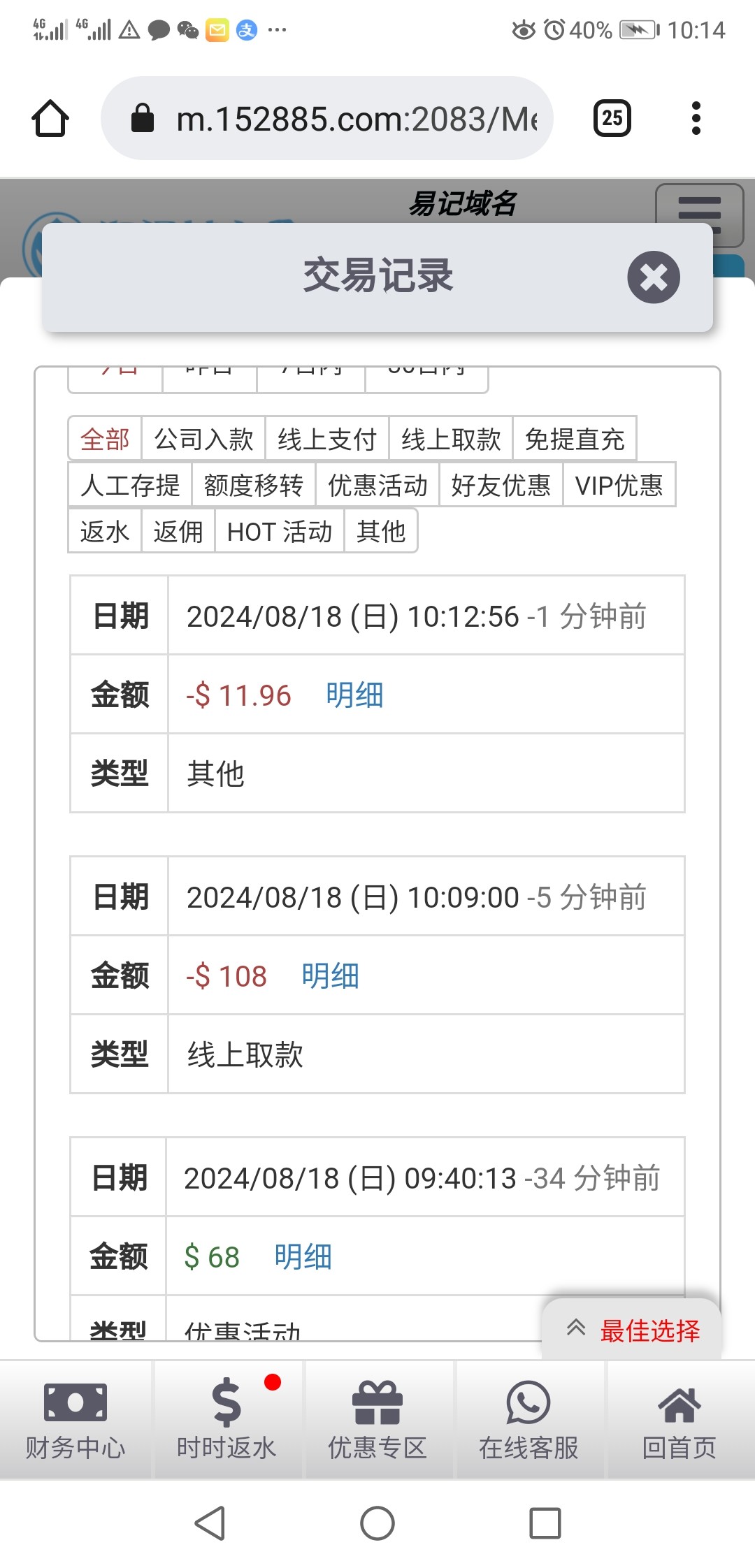Viewport: 755px width, 1568px height.
Task: Filter by 人工存提
Action: pyautogui.click(x=130, y=485)
